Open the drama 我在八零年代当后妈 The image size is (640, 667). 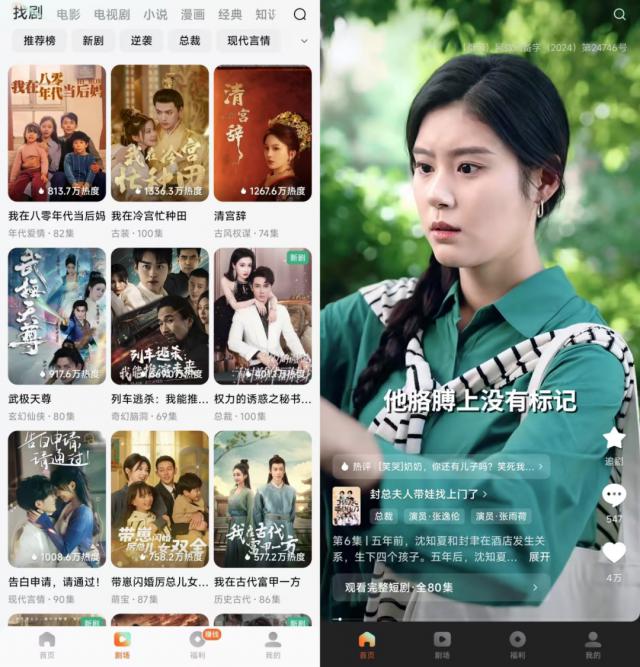coord(56,133)
